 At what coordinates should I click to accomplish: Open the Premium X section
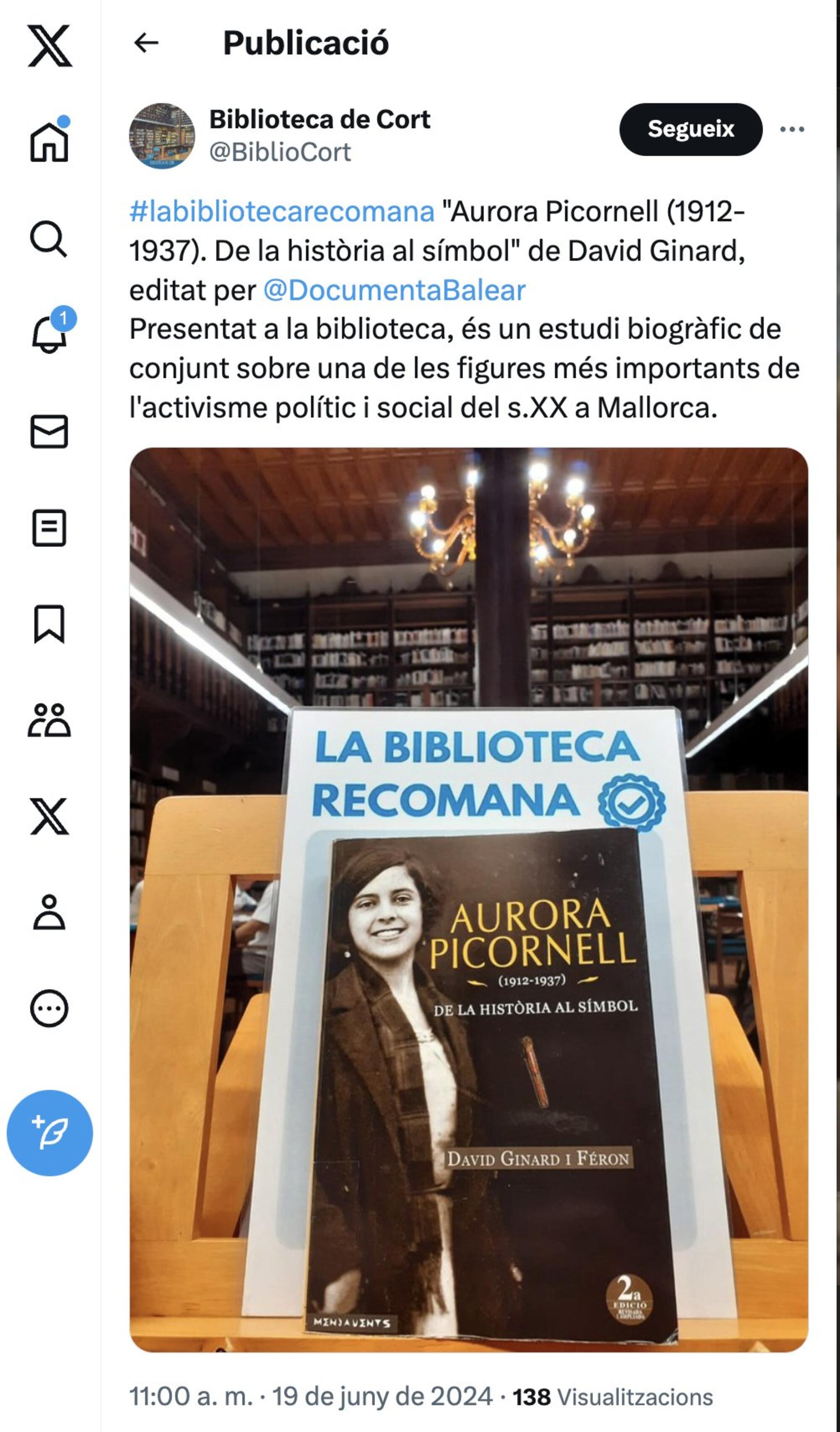(x=50, y=817)
